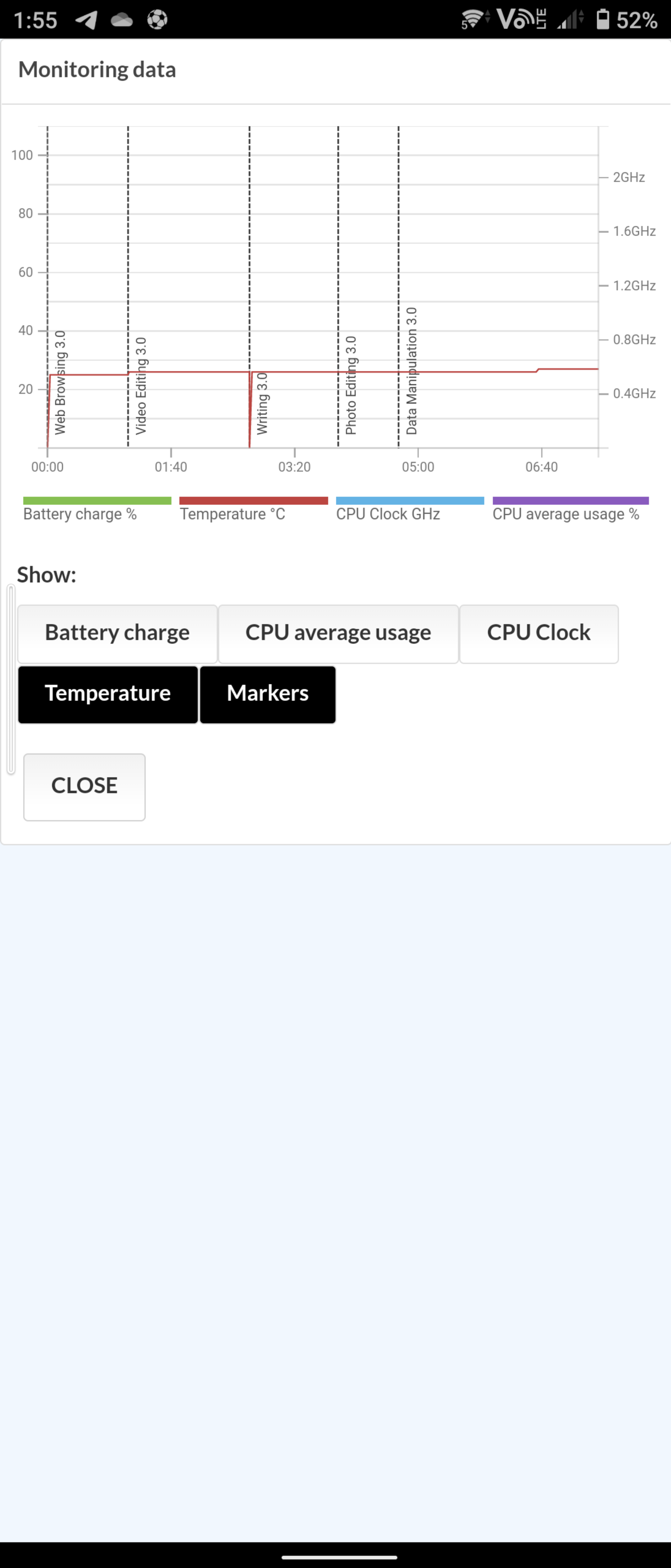
Task: Hide the Temperature line
Action: click(108, 694)
